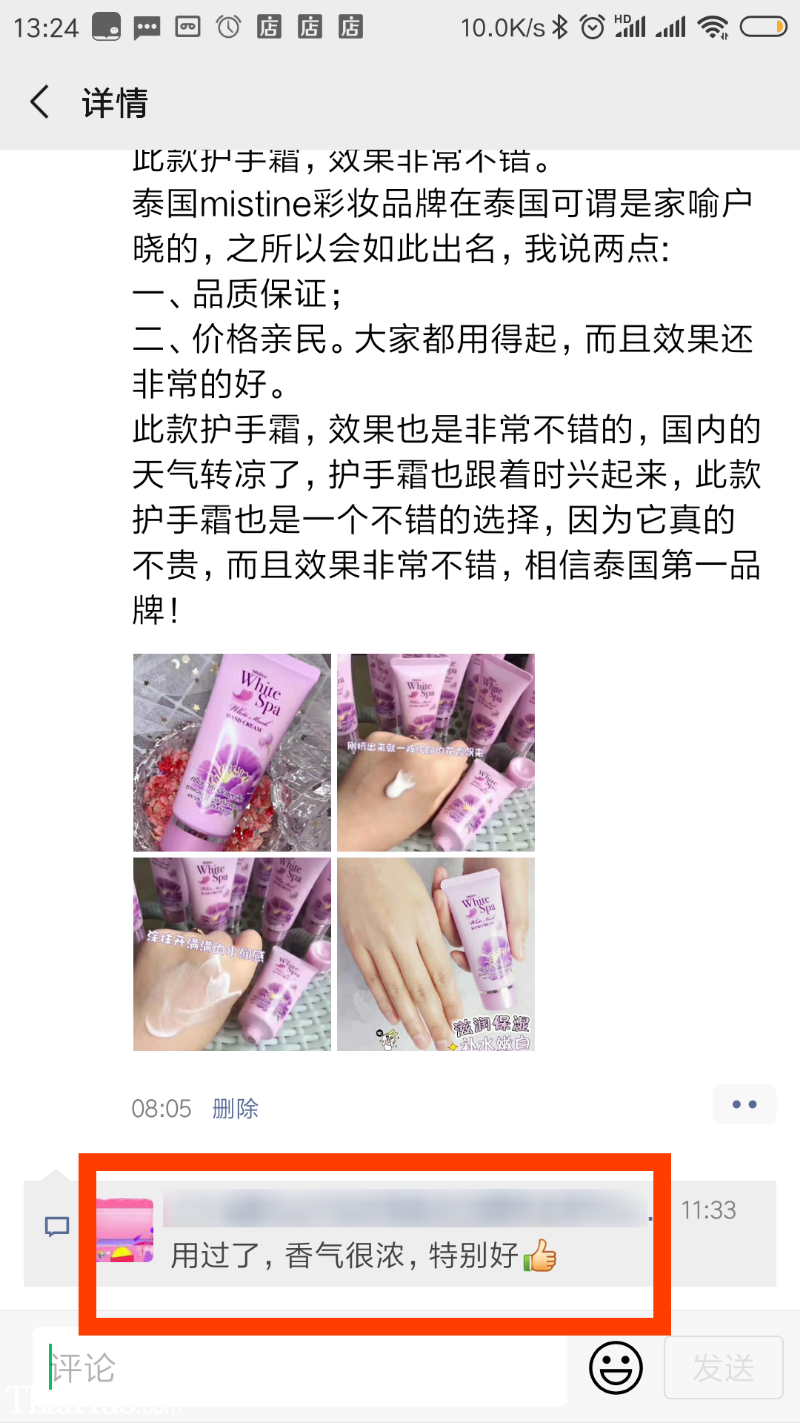
Task: Open the commenter's pink avatar
Action: [124, 1231]
